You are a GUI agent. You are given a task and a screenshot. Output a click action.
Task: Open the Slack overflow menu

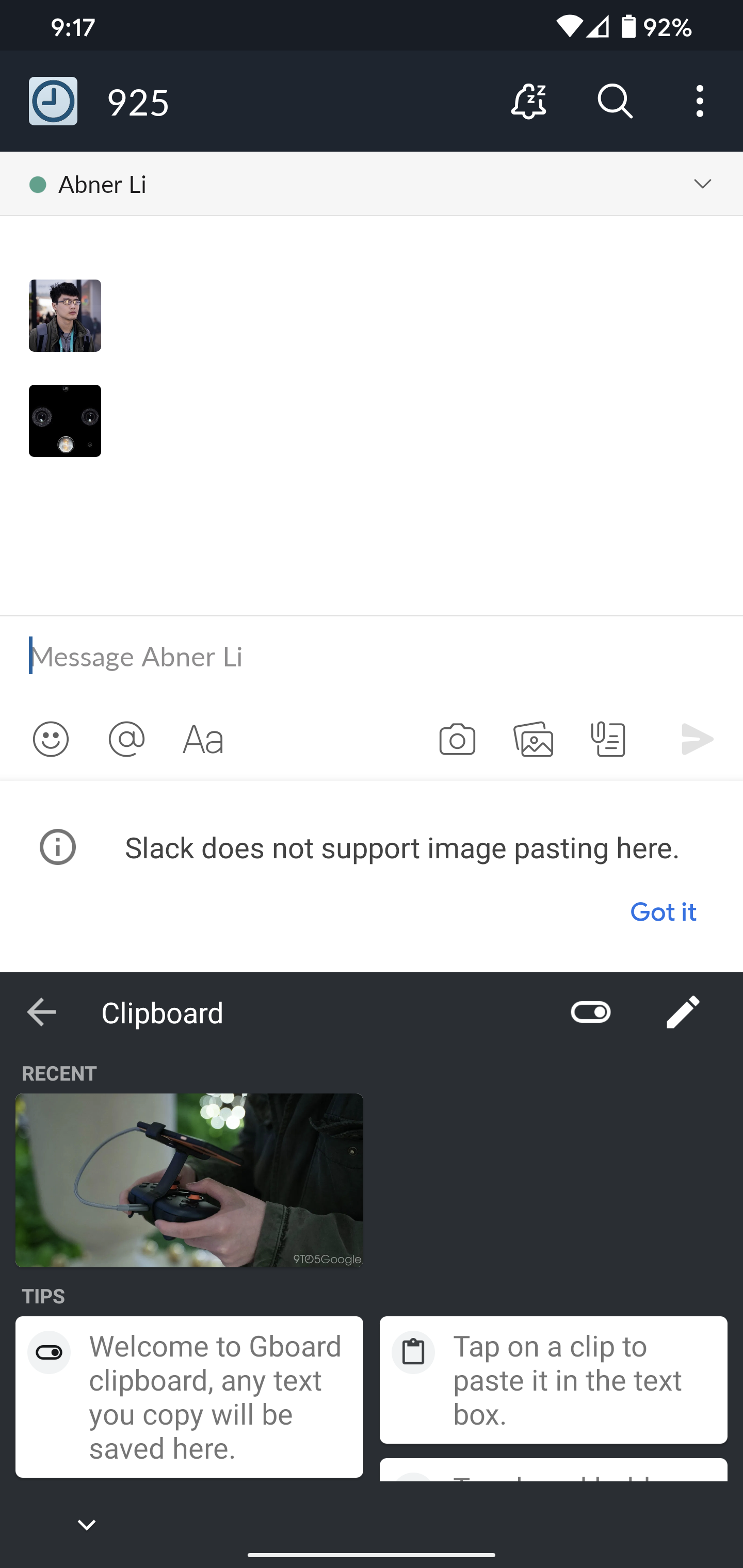tap(699, 102)
